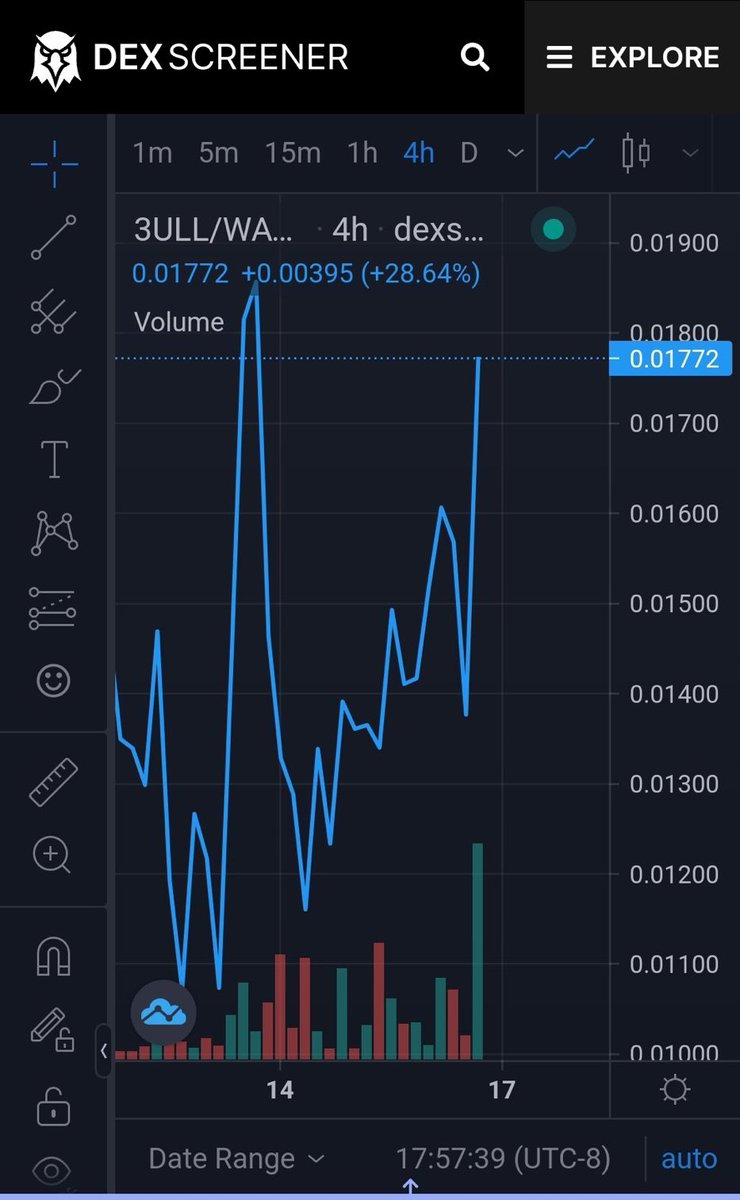Activate the ruler measure tool
Image resolution: width=740 pixels, height=1200 pixels.
[54, 782]
